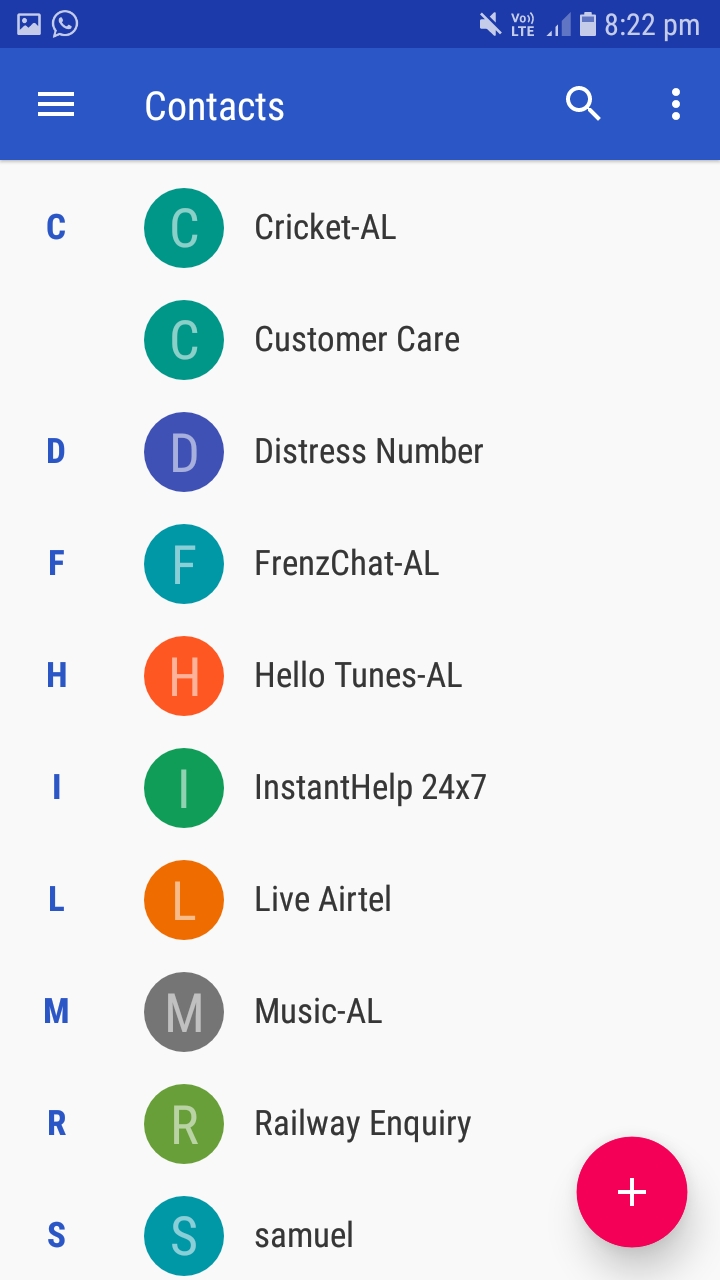Open the Cricket-AL contact
Viewport: 720px width, 1280px height.
(360, 228)
